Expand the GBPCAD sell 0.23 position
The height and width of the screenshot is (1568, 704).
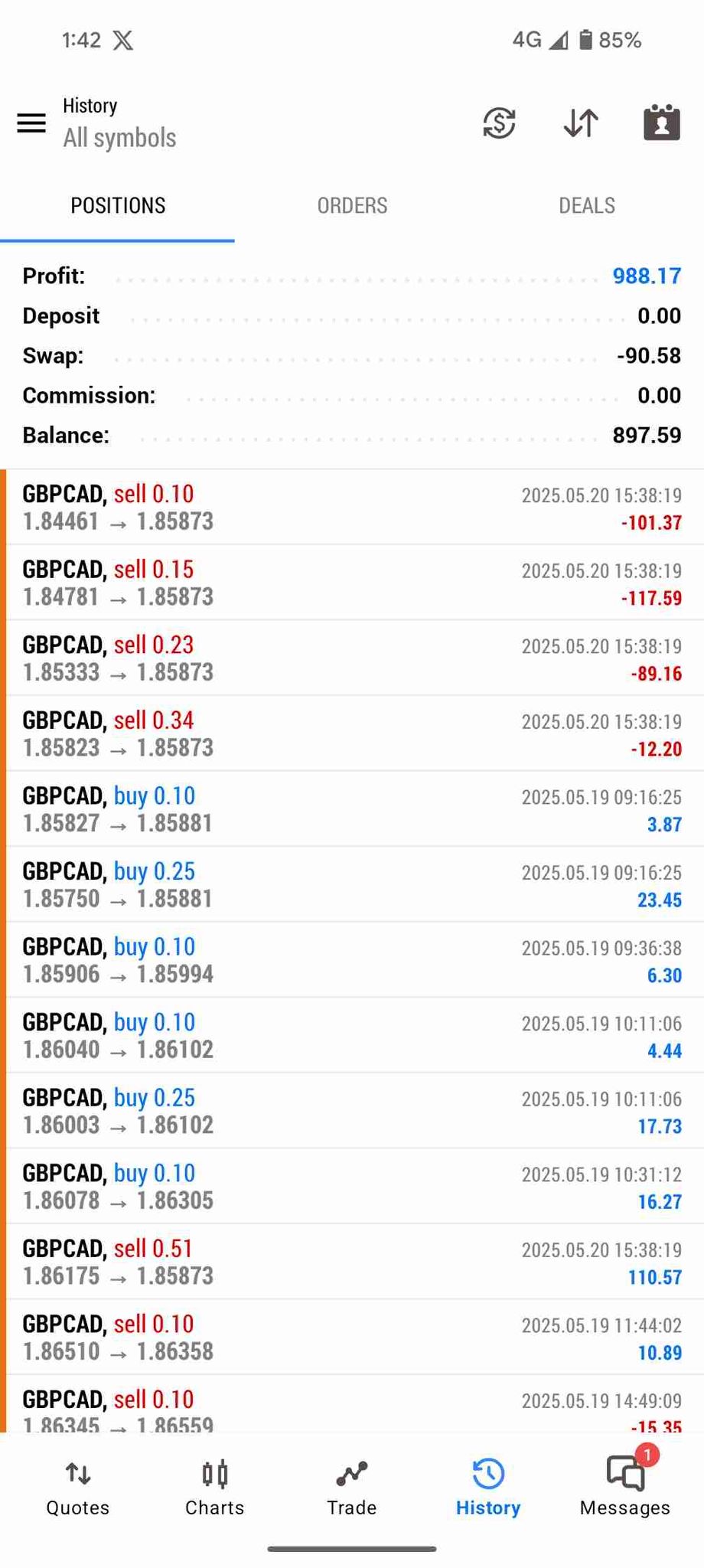point(352,658)
